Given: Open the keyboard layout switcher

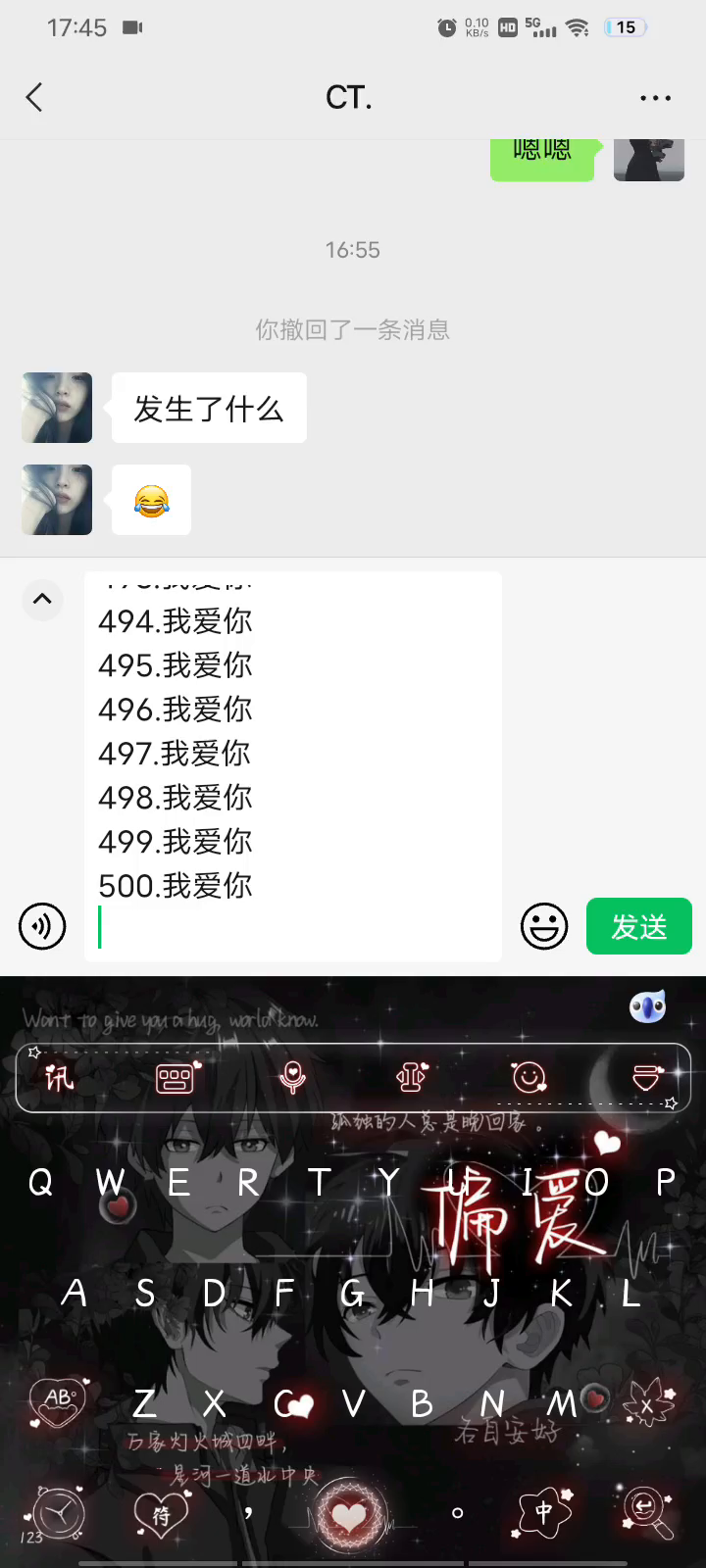Looking at the screenshot, I should coord(175,1078).
